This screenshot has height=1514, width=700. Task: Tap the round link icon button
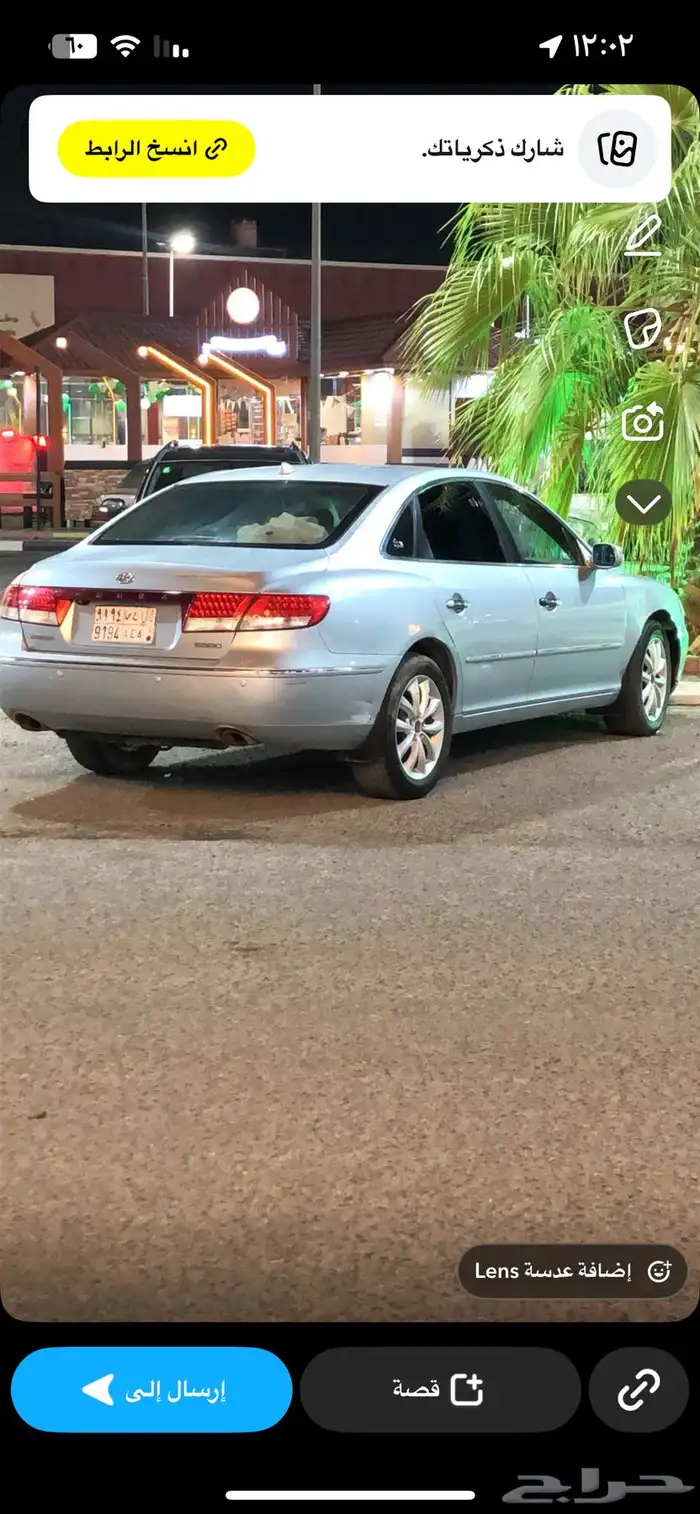pyautogui.click(x=638, y=1389)
